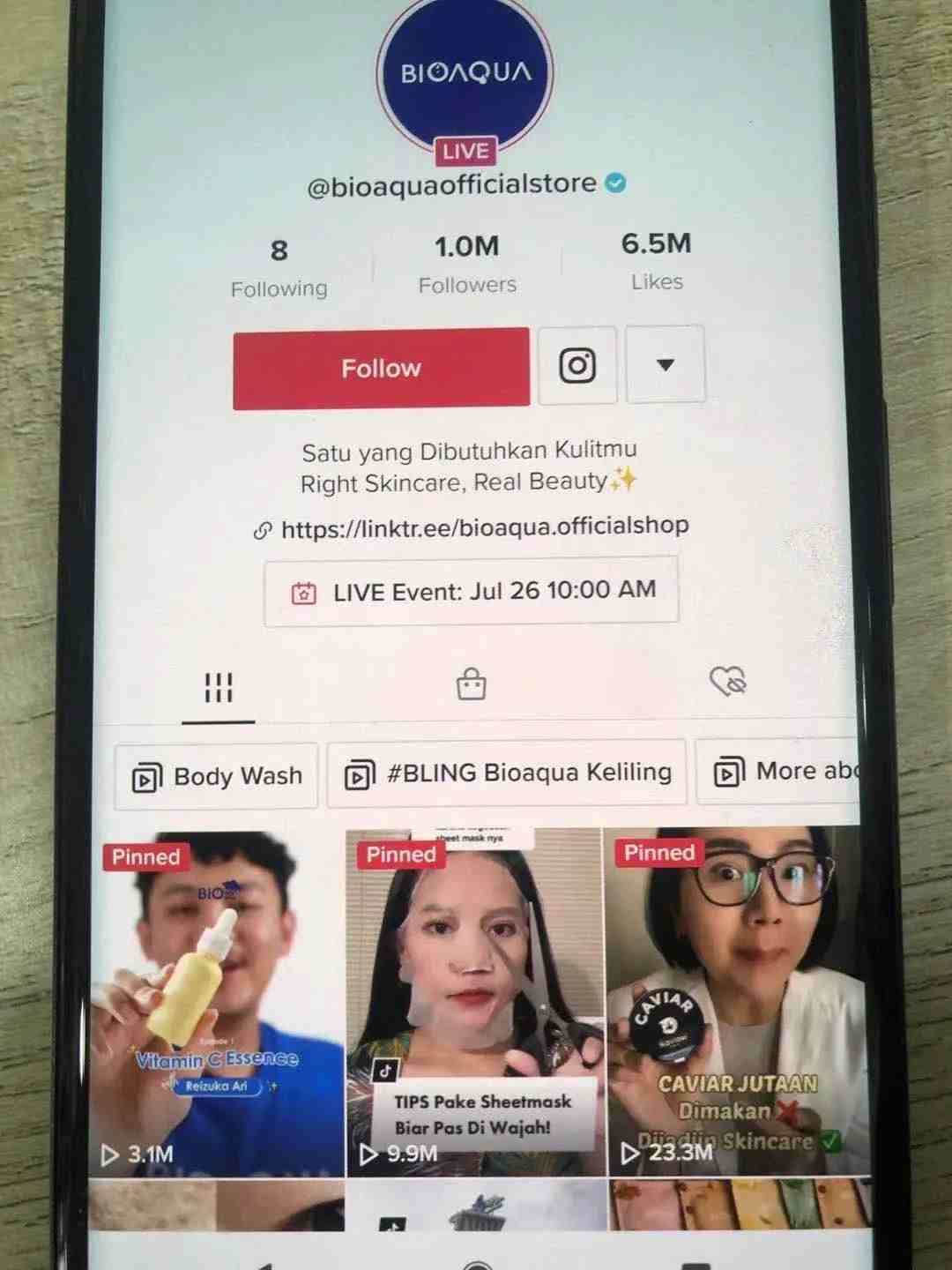Follow the bioaquaofficialstore account
The image size is (952, 1270).
(x=381, y=369)
